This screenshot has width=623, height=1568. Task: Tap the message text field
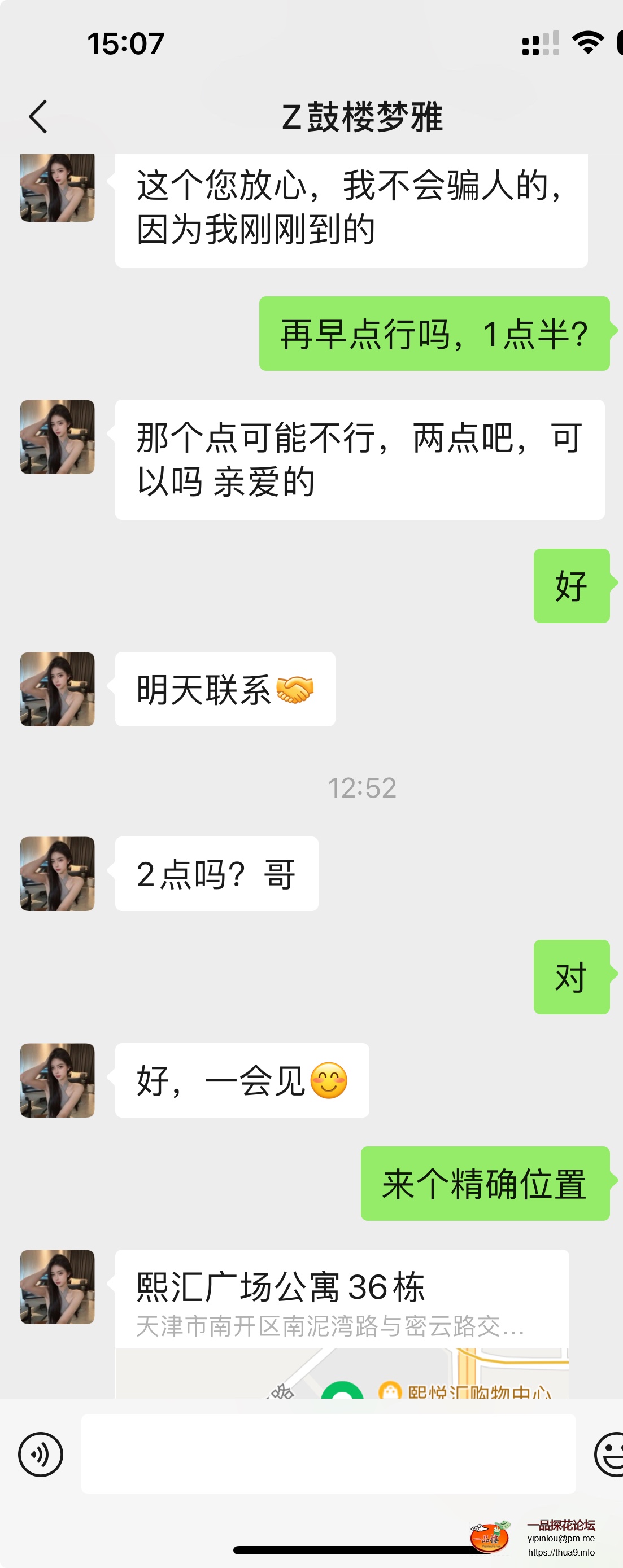pyautogui.click(x=328, y=1453)
